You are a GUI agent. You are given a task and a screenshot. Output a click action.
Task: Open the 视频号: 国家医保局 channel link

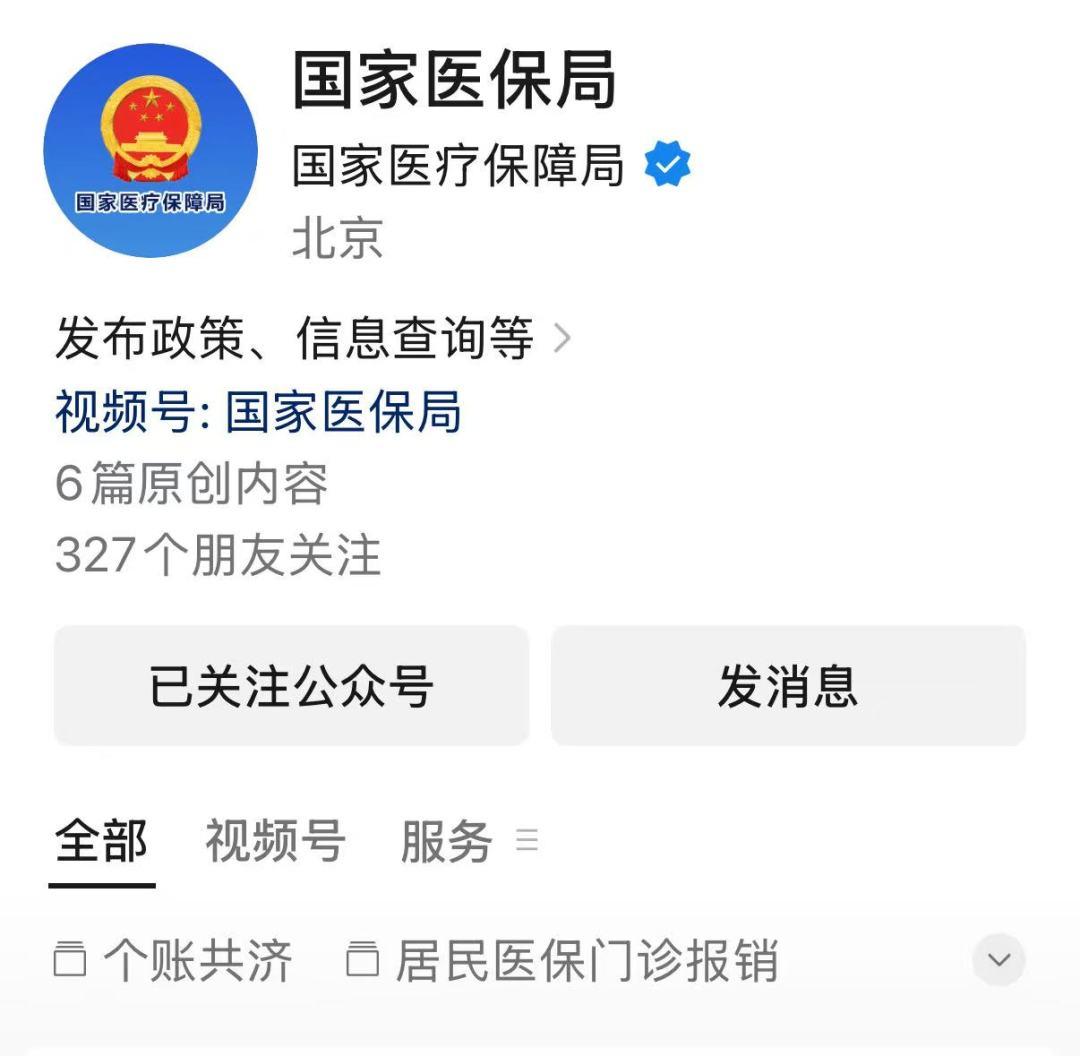coord(258,412)
